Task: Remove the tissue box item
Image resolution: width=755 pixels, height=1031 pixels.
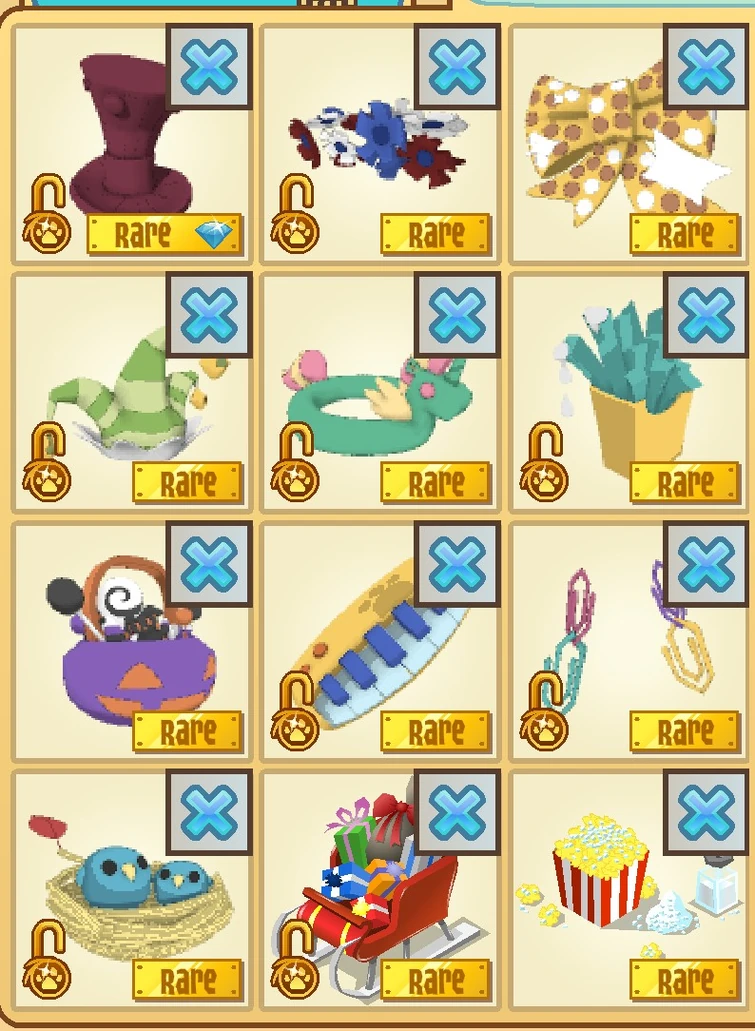Action: click(x=706, y=315)
